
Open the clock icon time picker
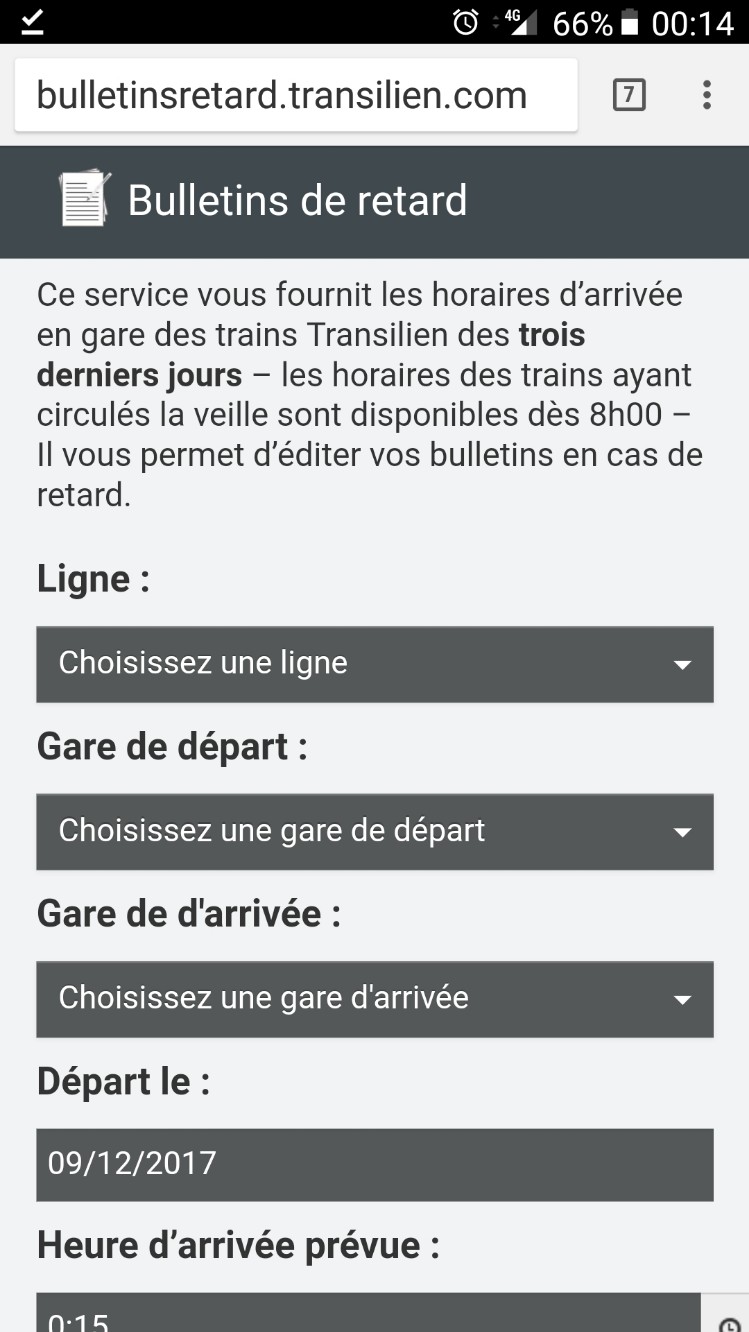tap(730, 1322)
